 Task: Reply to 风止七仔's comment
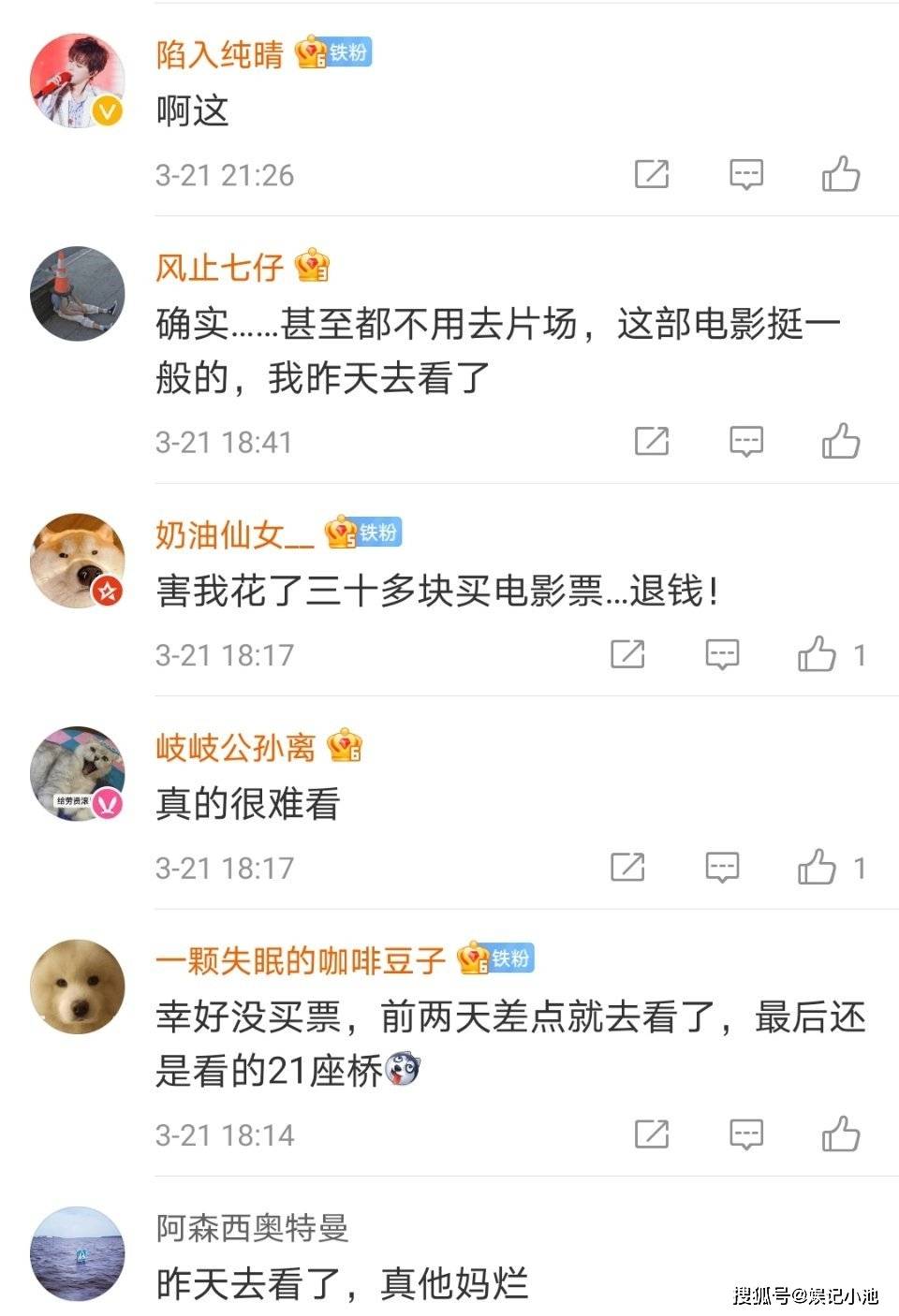745,441
